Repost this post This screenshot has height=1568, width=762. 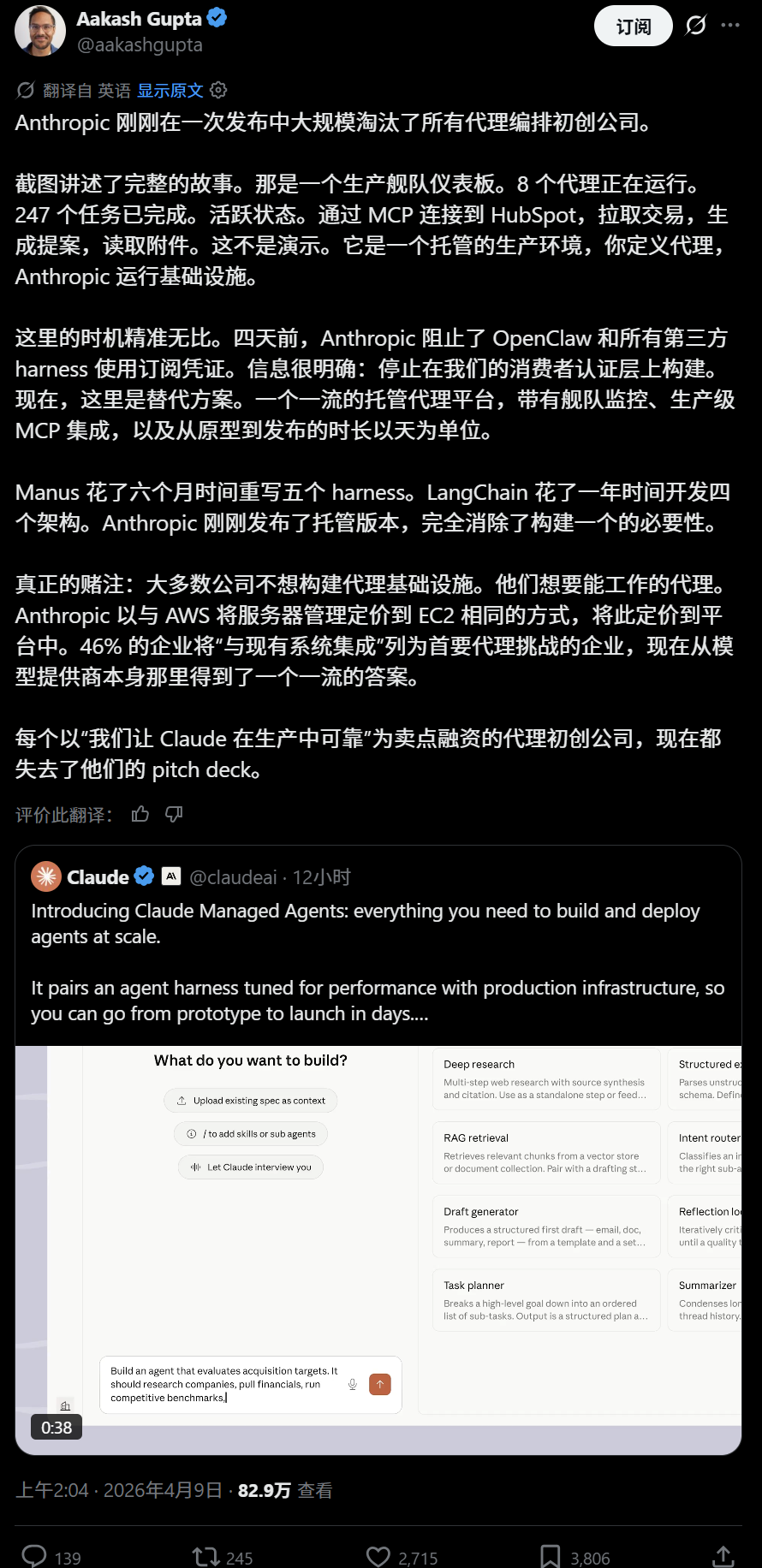tap(206, 1556)
